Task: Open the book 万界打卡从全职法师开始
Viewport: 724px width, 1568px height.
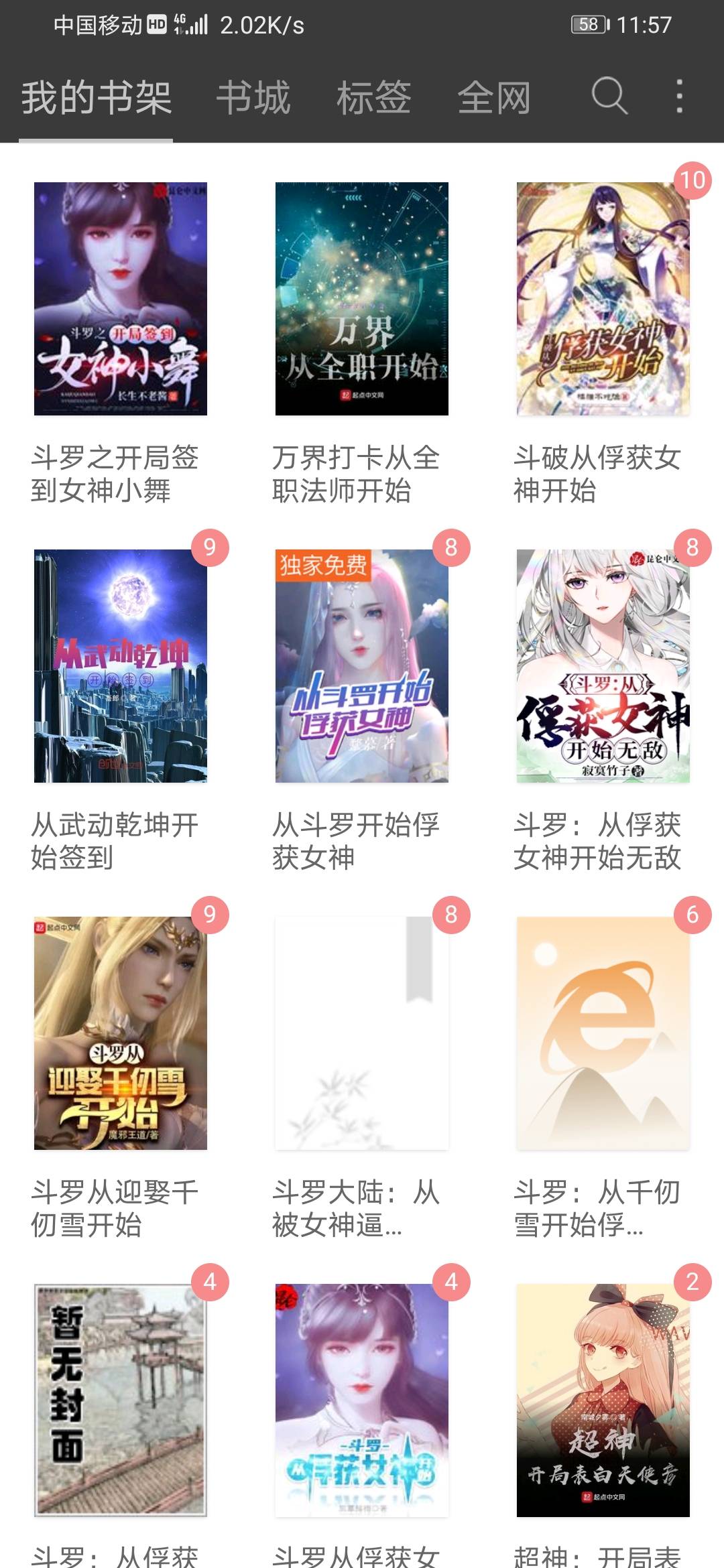Action: [362, 299]
